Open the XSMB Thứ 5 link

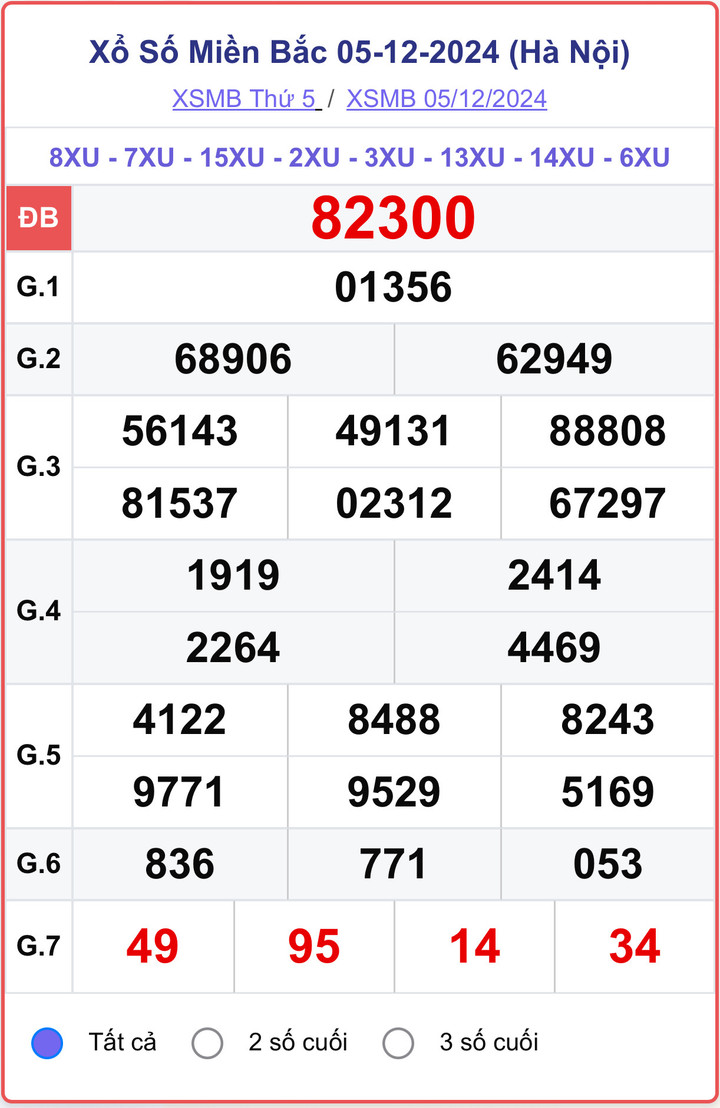click(245, 98)
